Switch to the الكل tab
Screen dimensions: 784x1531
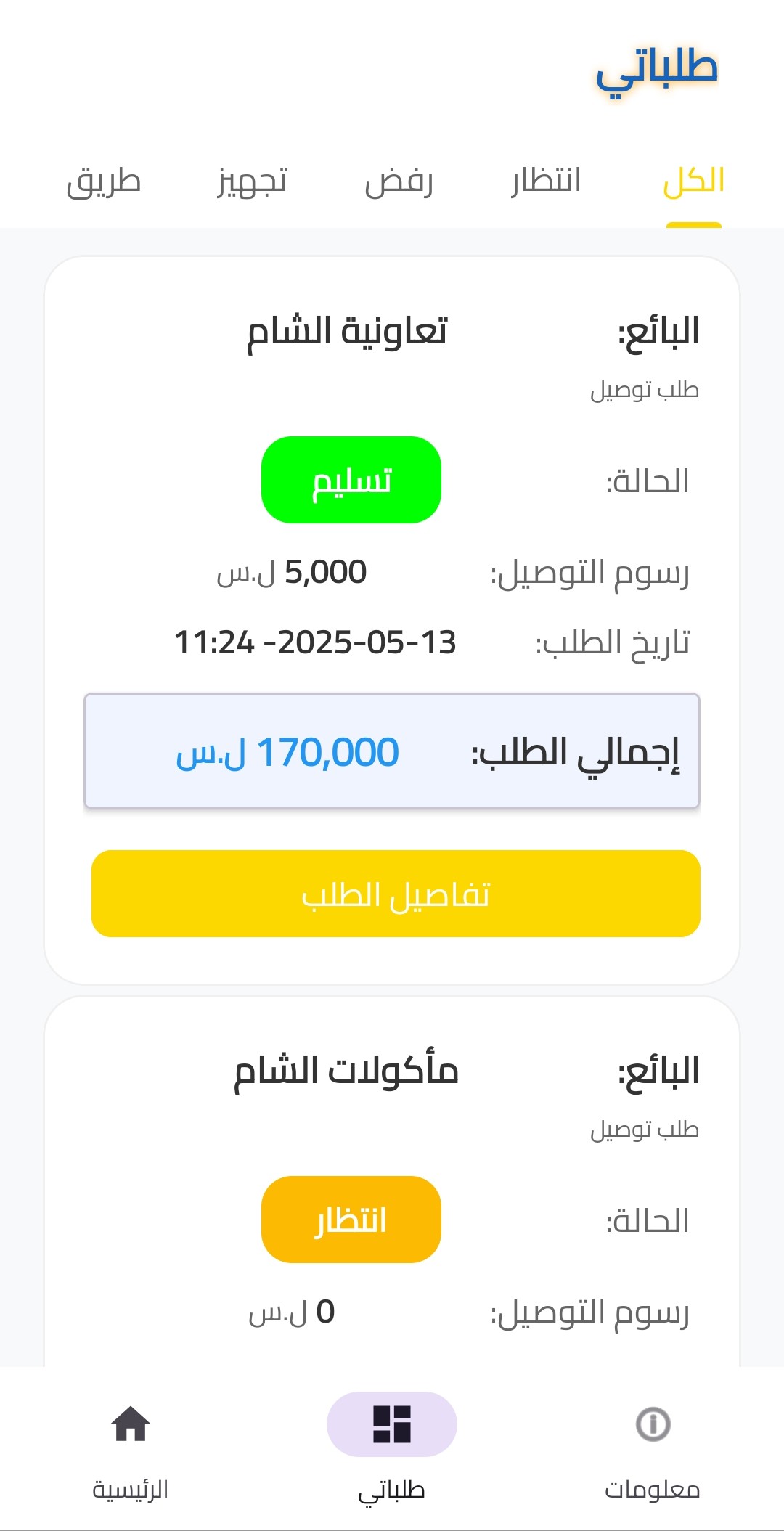(693, 181)
